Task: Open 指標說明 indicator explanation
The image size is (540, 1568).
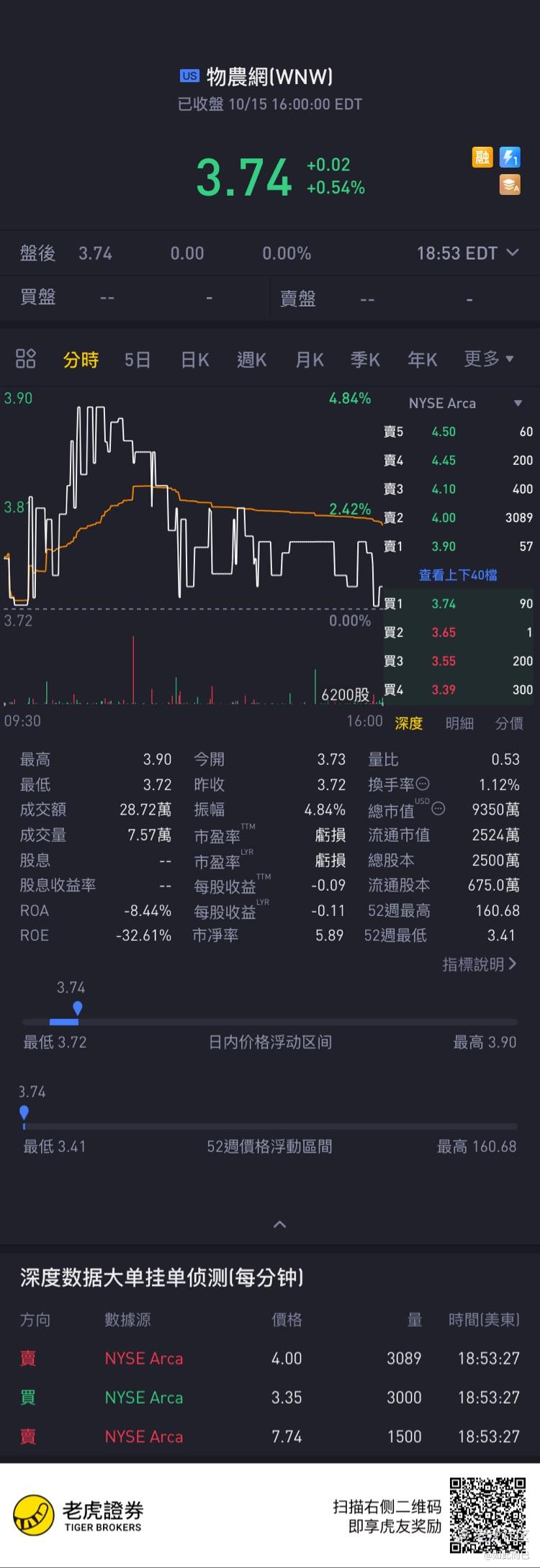Action: coord(479,964)
